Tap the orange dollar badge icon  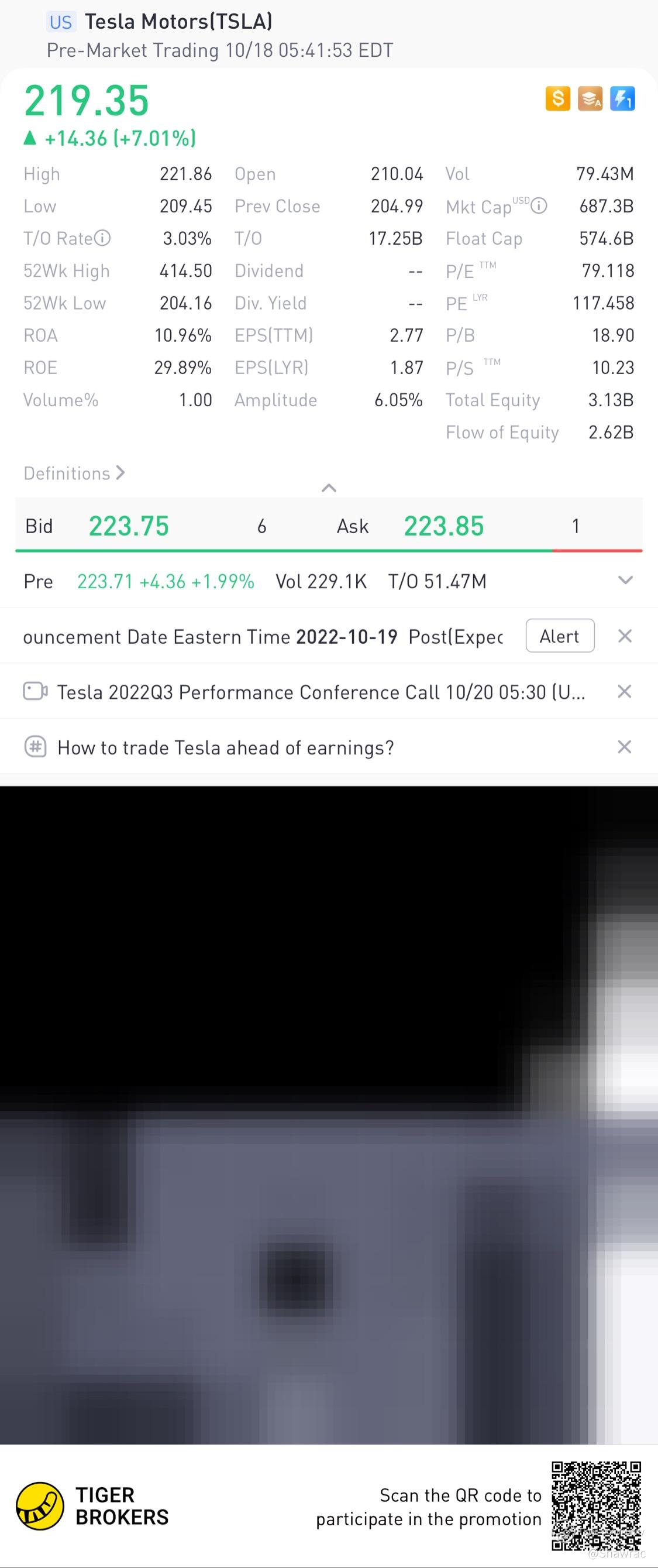pos(557,98)
